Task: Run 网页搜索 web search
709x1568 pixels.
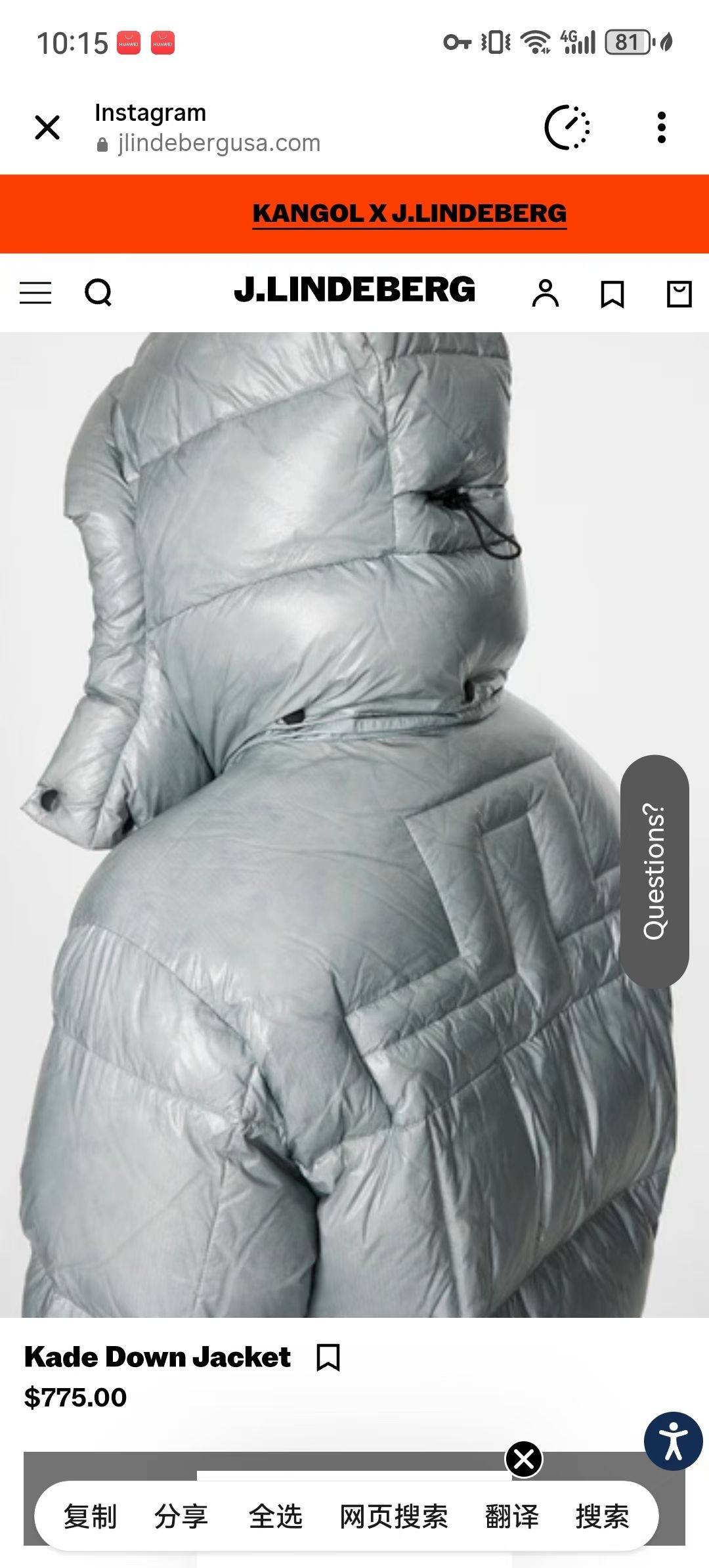Action: pyautogui.click(x=393, y=1517)
